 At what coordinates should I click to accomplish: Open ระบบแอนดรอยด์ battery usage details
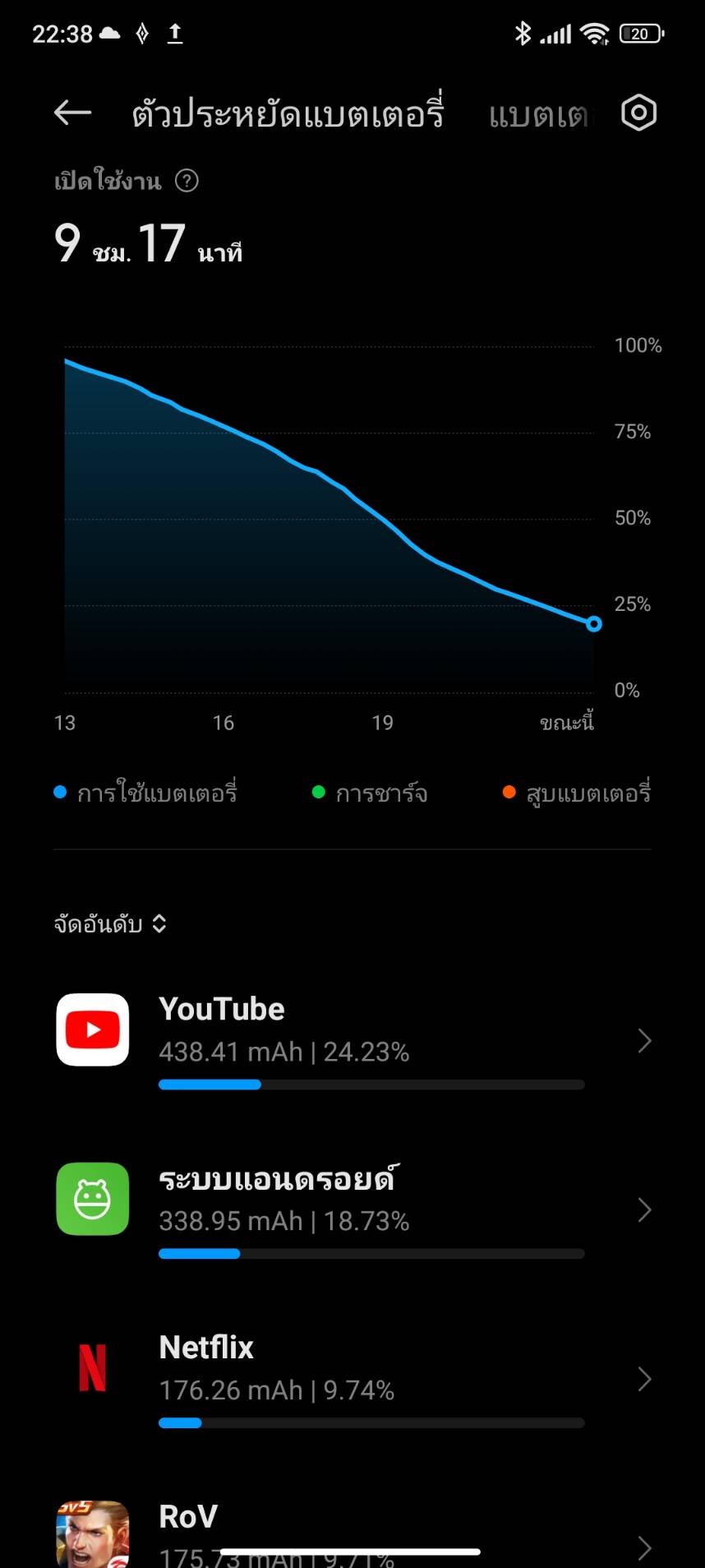coord(353,1210)
